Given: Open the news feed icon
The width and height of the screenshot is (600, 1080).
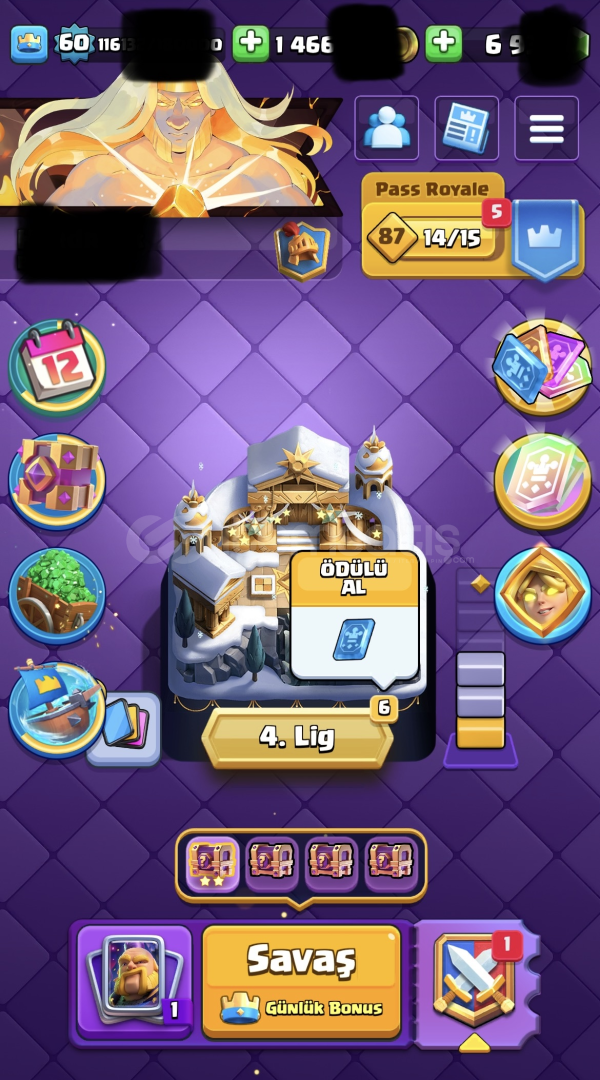Looking at the screenshot, I should click(466, 128).
